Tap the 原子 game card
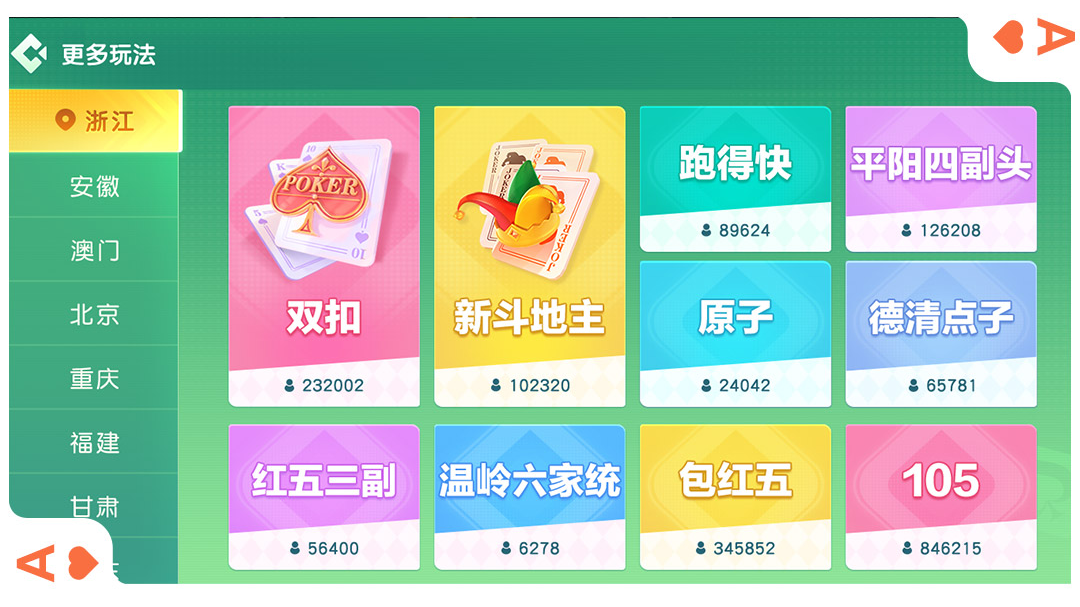1080x607 pixels. click(x=735, y=333)
